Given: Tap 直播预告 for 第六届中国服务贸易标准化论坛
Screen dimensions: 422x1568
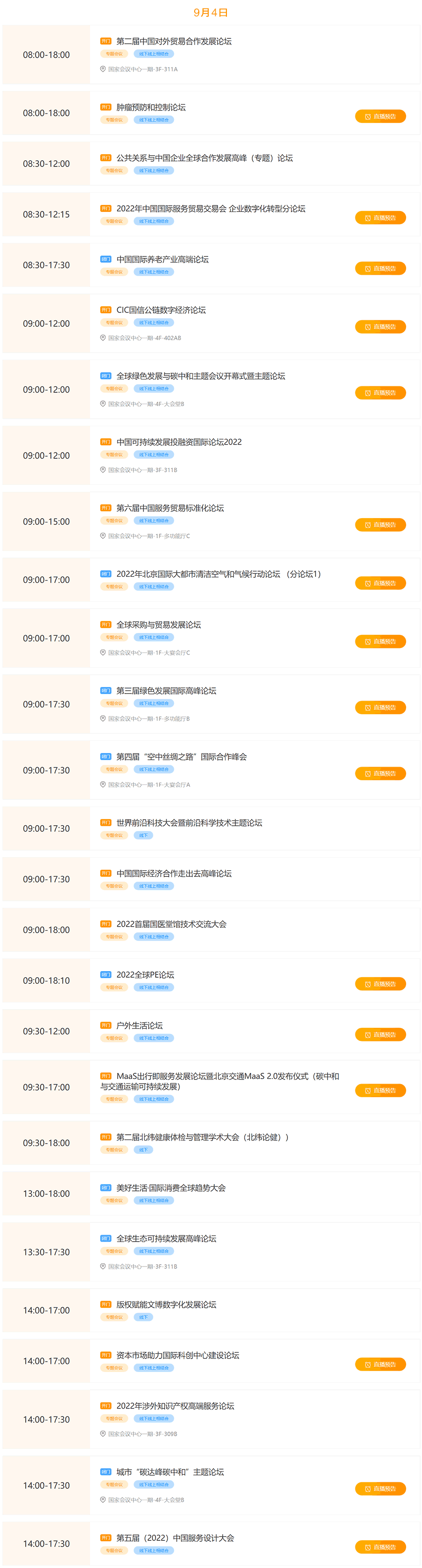Looking at the screenshot, I should 380,525.
